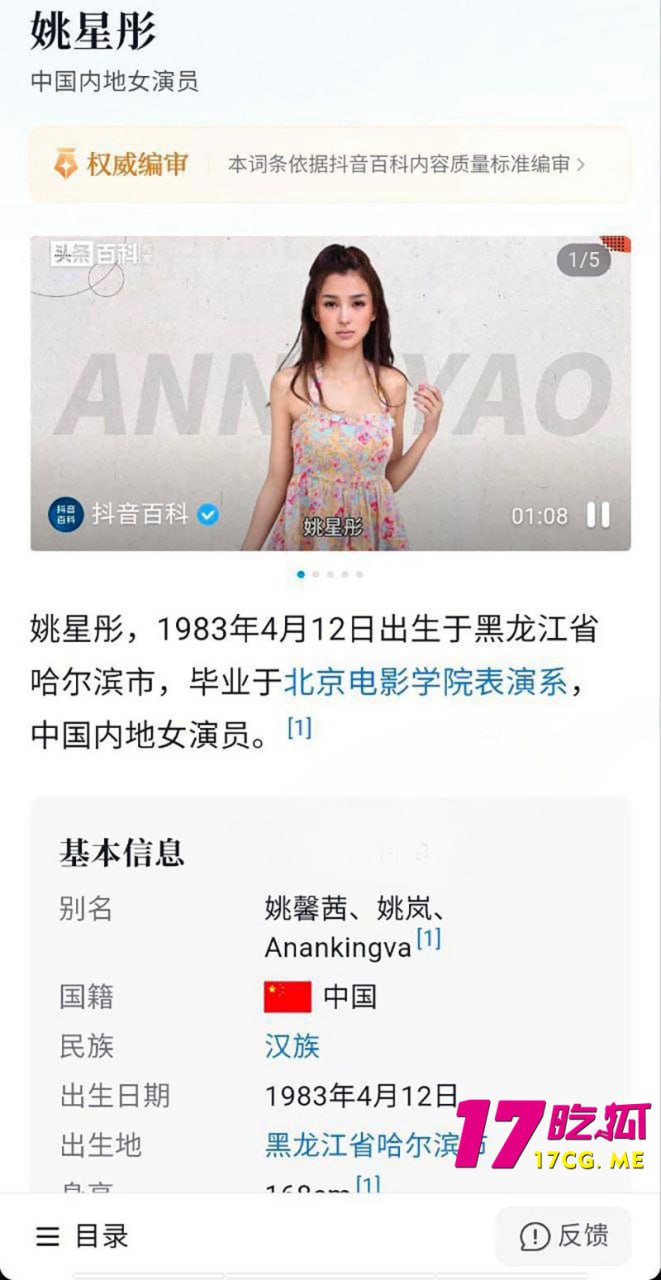The height and width of the screenshot is (1280, 661).
Task: Tap the media carousel page indicator dots
Action: point(330,575)
